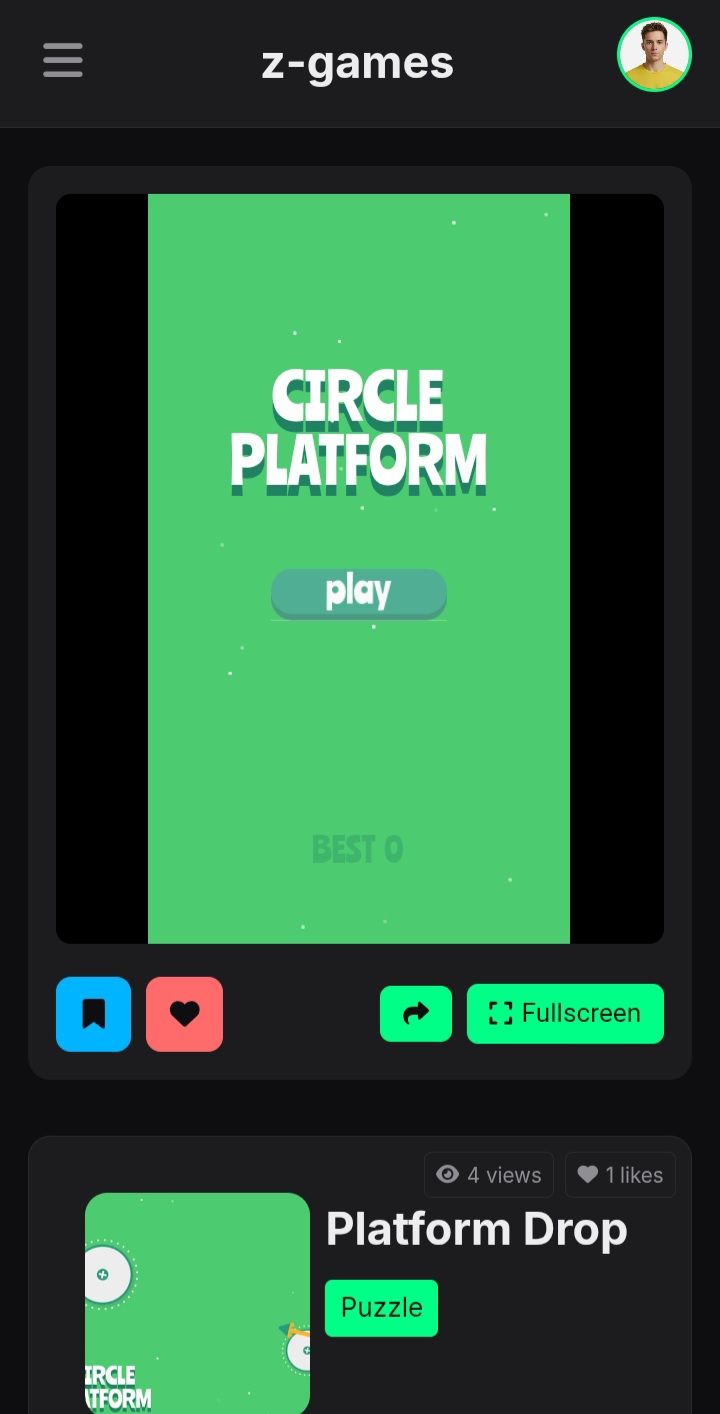Open the user profile avatar
This screenshot has height=1414, width=720.
click(x=654, y=55)
